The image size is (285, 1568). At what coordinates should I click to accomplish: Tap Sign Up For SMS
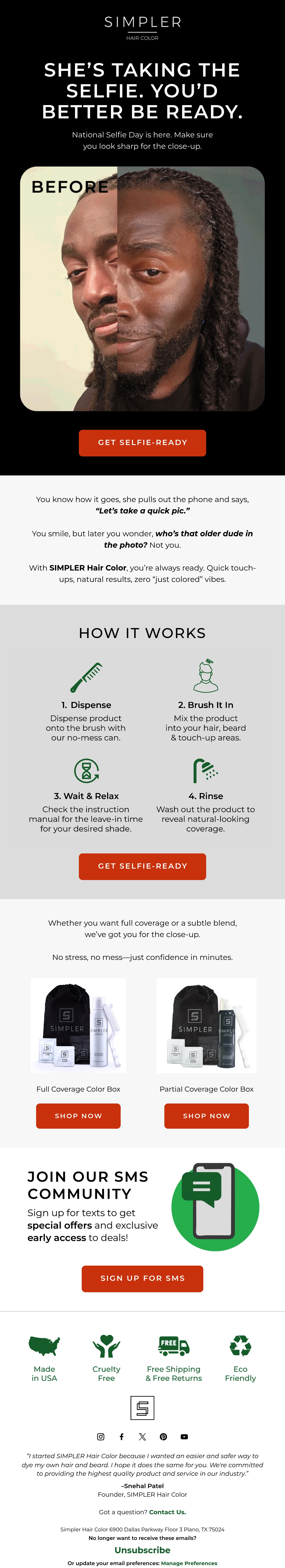click(142, 1278)
